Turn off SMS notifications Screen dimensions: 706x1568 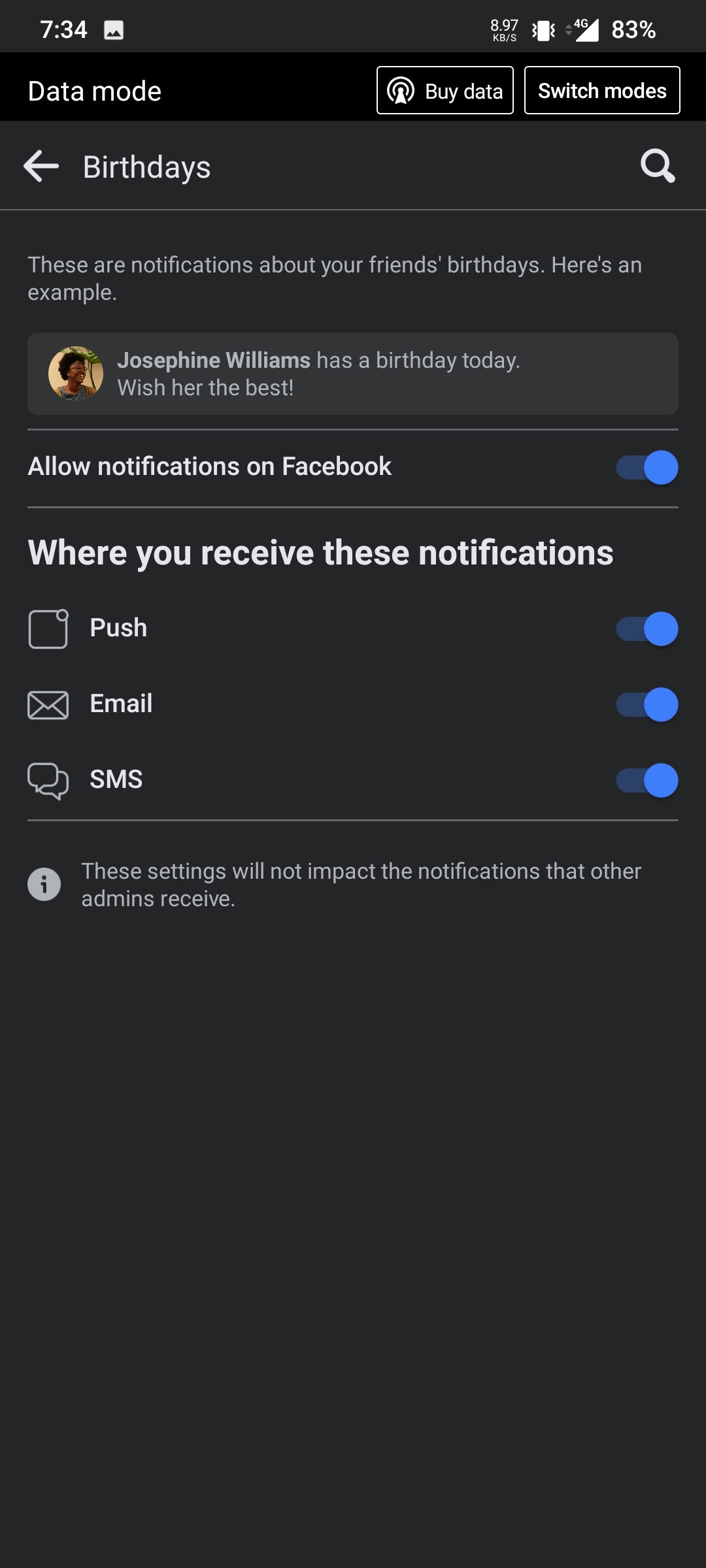(x=647, y=780)
